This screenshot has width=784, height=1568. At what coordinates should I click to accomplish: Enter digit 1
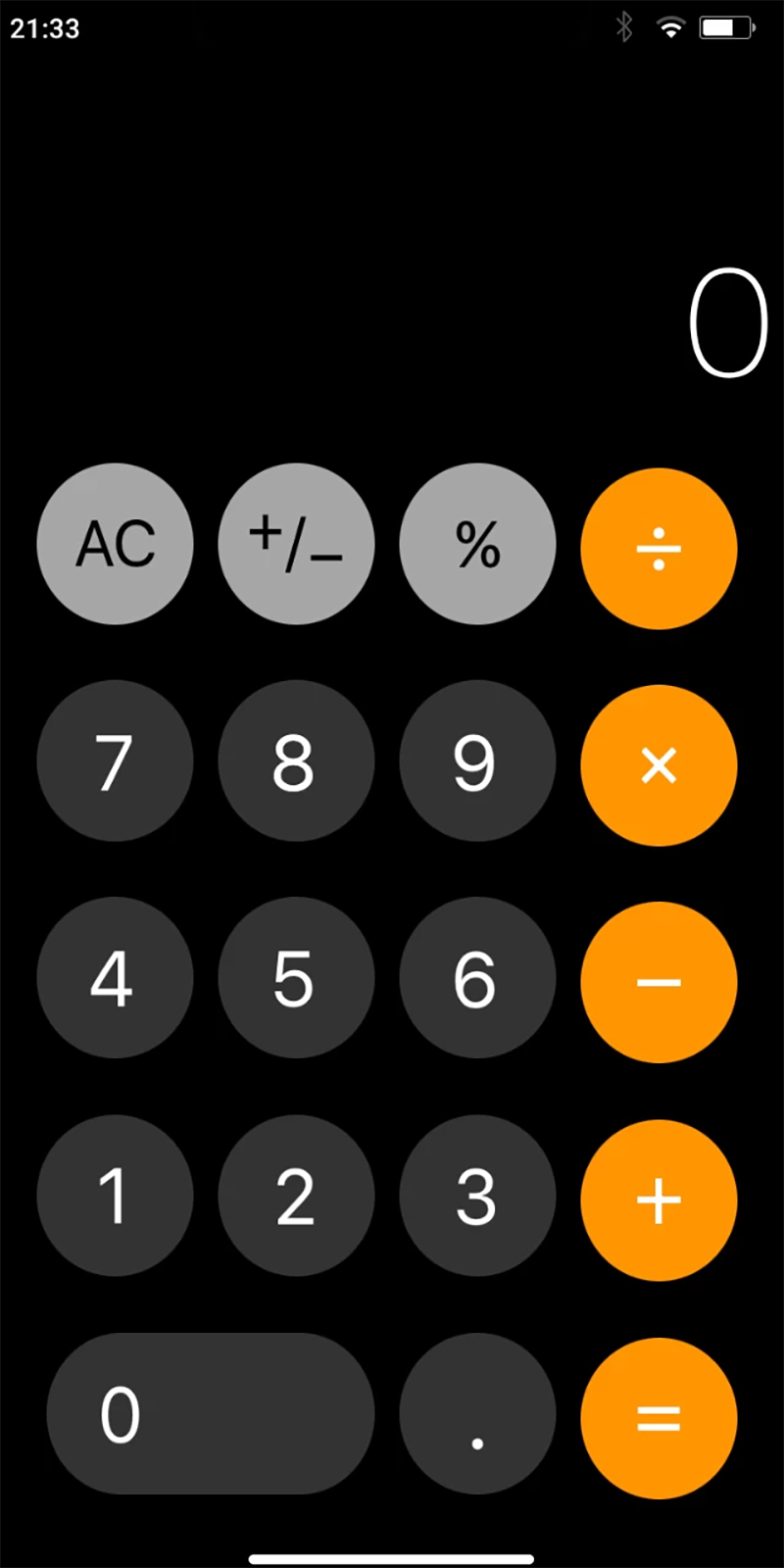[115, 1196]
